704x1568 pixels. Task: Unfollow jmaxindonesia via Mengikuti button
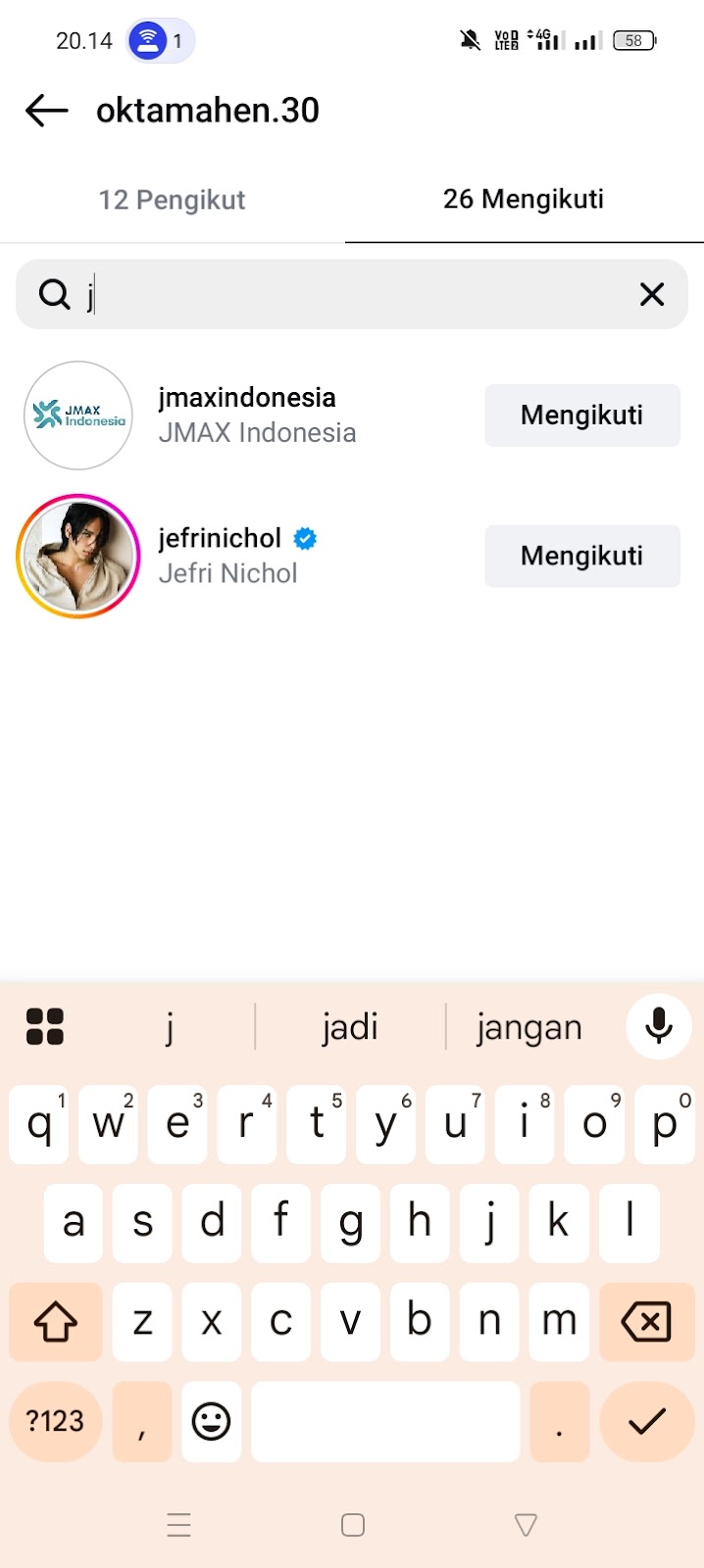(x=581, y=416)
